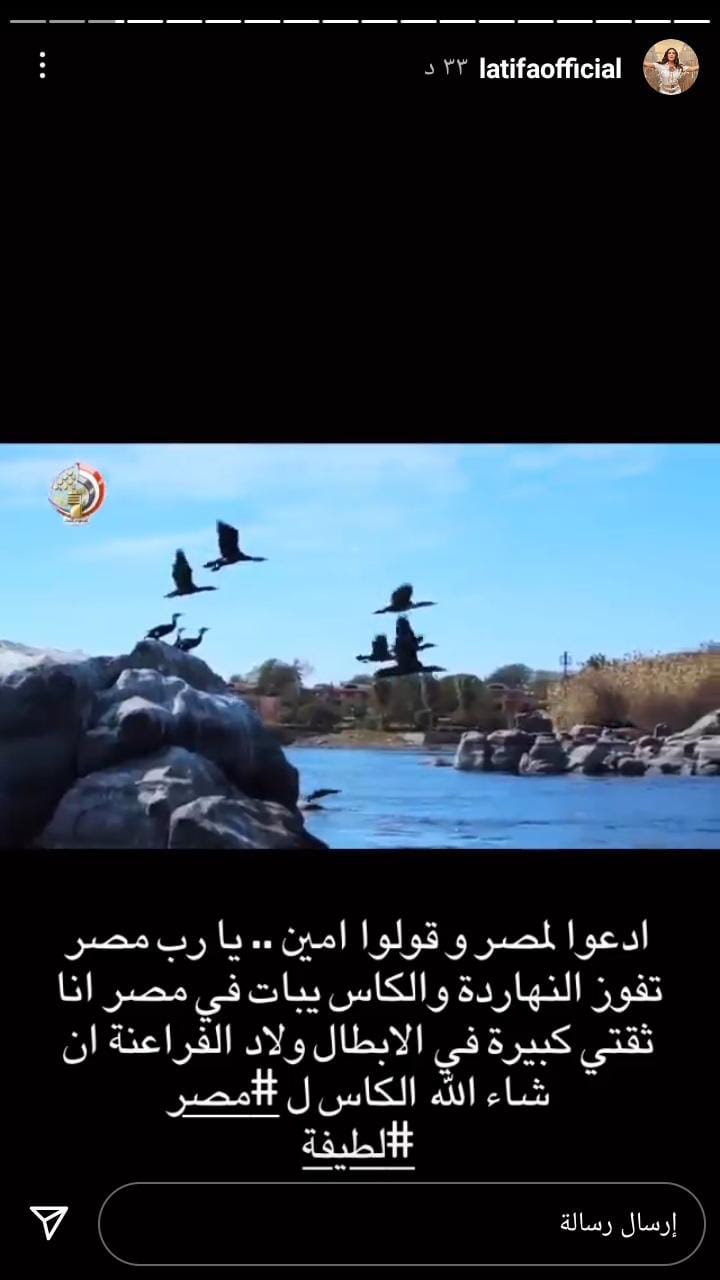Open the #لطيفة hashtag
The width and height of the screenshot is (720, 1280).
358,1141
